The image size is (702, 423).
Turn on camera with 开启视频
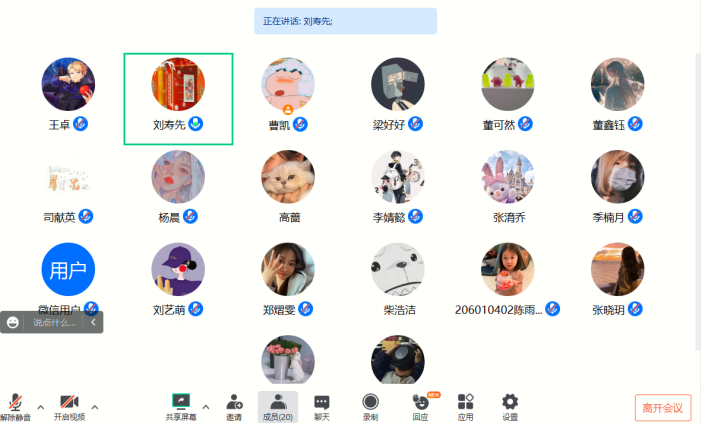click(69, 405)
